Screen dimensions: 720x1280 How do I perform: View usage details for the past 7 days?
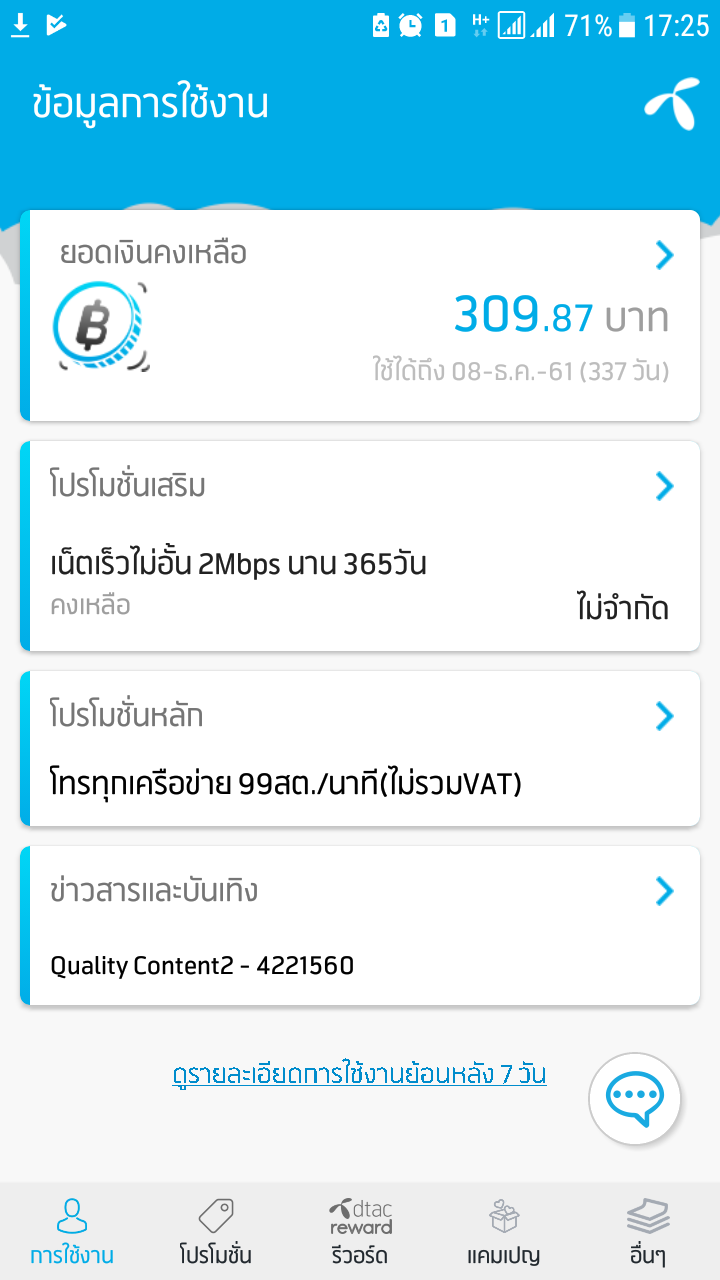pos(359,1075)
